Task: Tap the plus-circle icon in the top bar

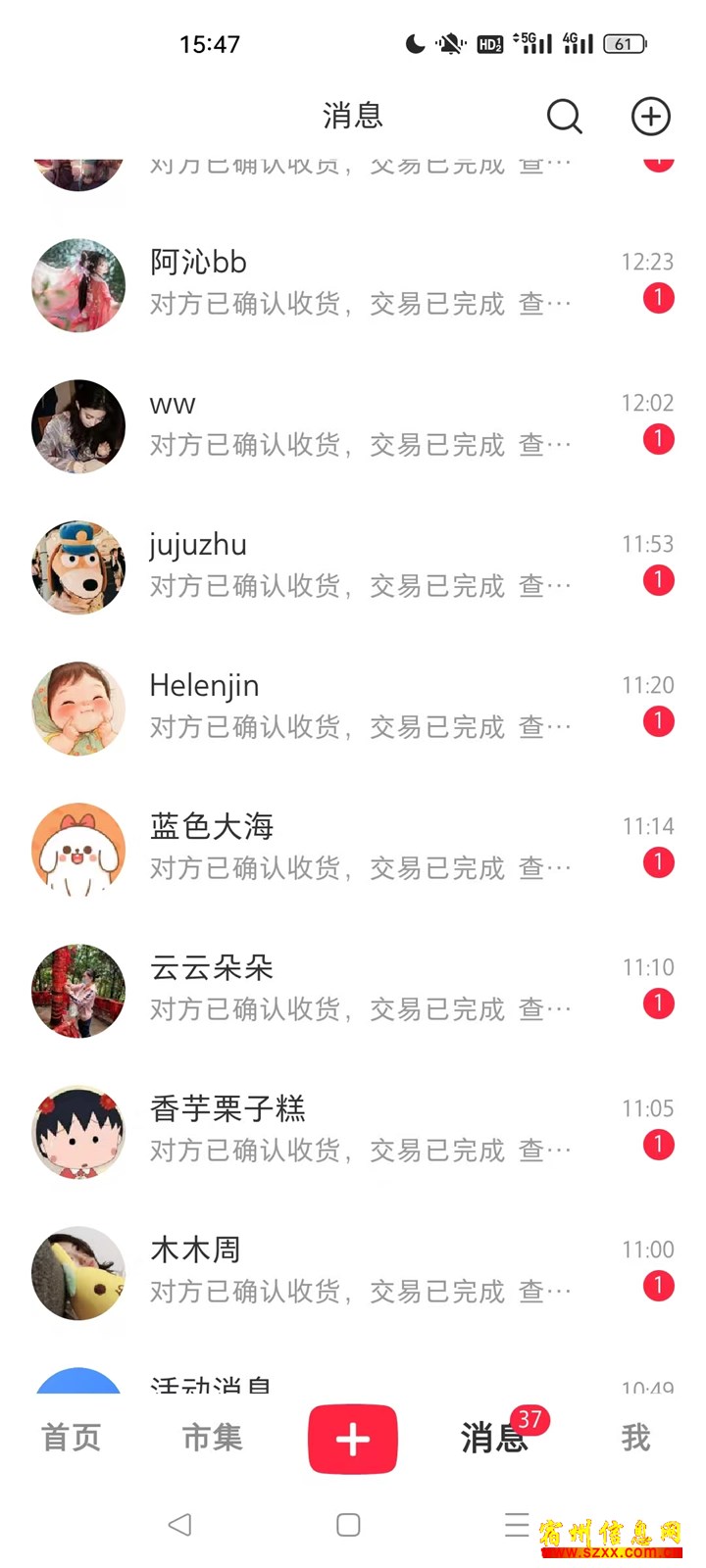Action: point(650,117)
